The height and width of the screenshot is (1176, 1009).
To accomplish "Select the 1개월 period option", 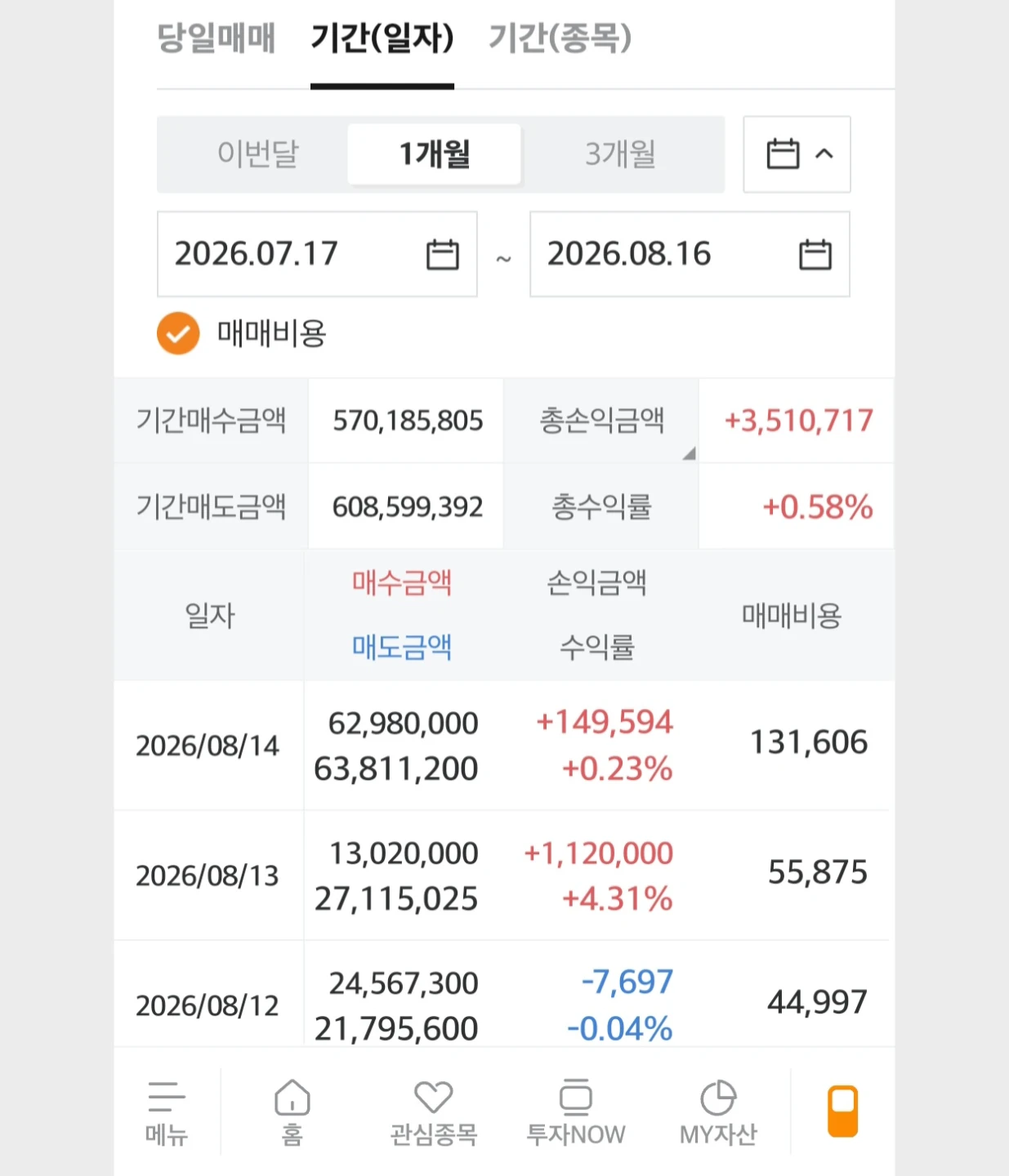I will [434, 154].
